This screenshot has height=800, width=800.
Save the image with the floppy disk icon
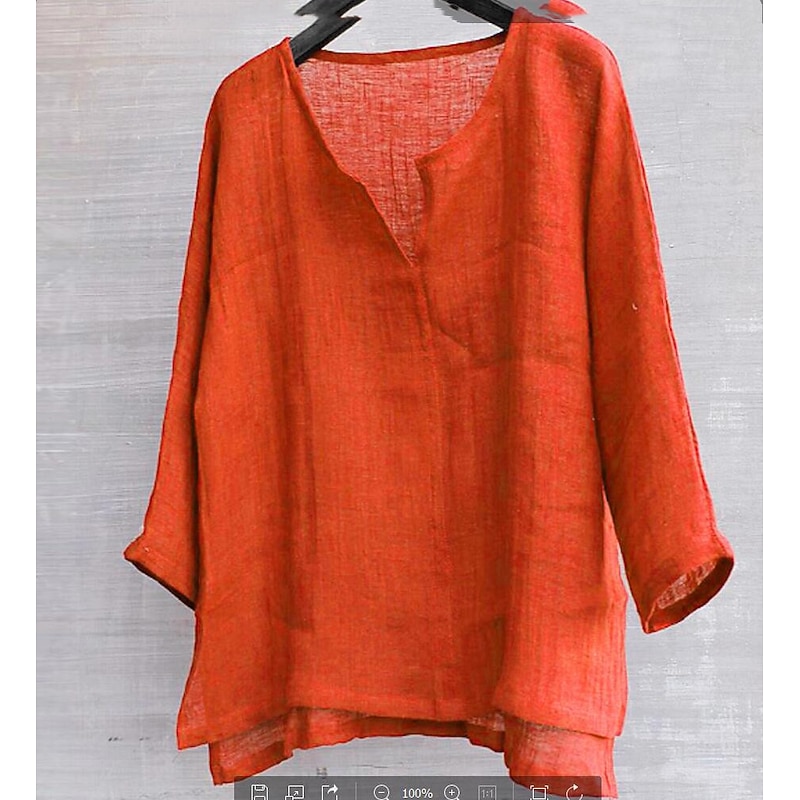[259, 792]
